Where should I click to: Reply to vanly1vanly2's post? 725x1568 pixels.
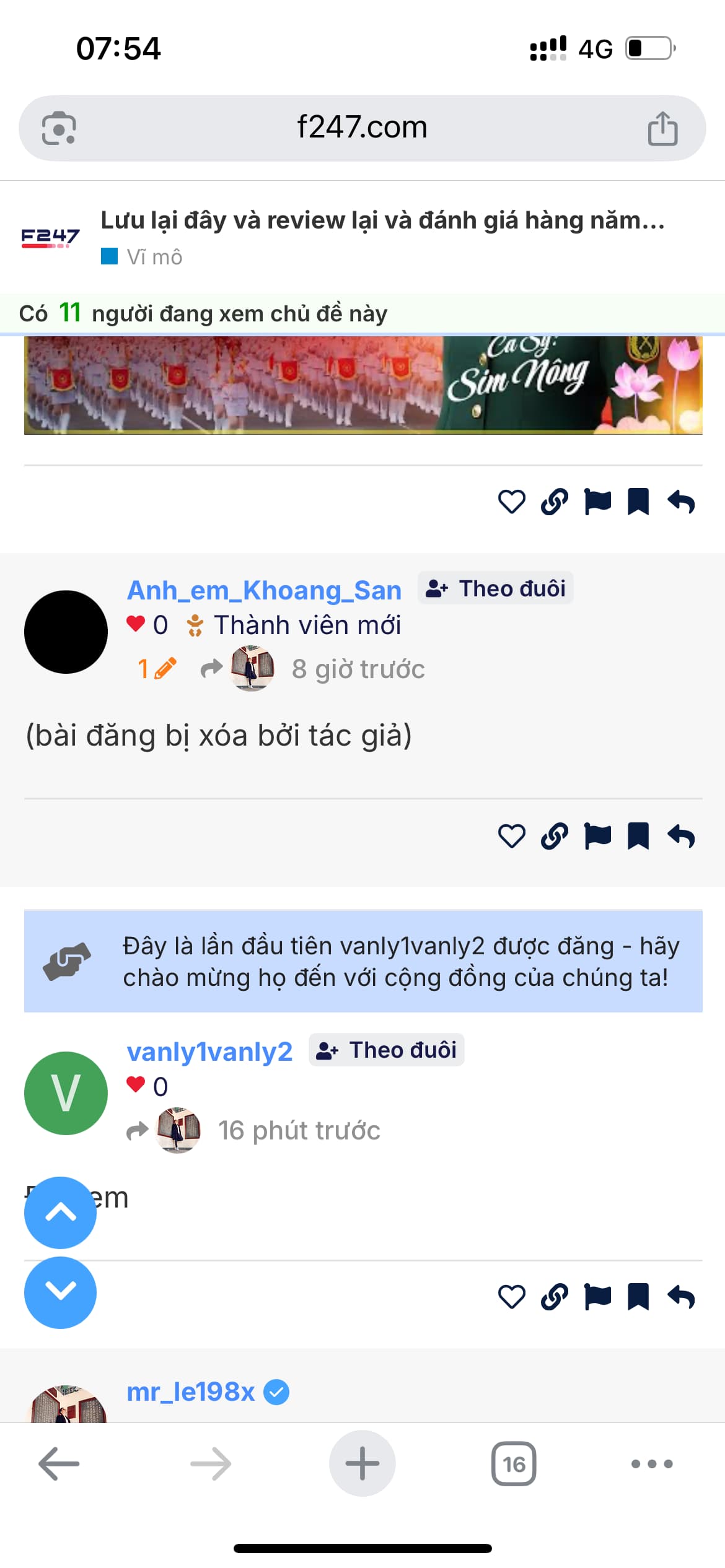681,1297
